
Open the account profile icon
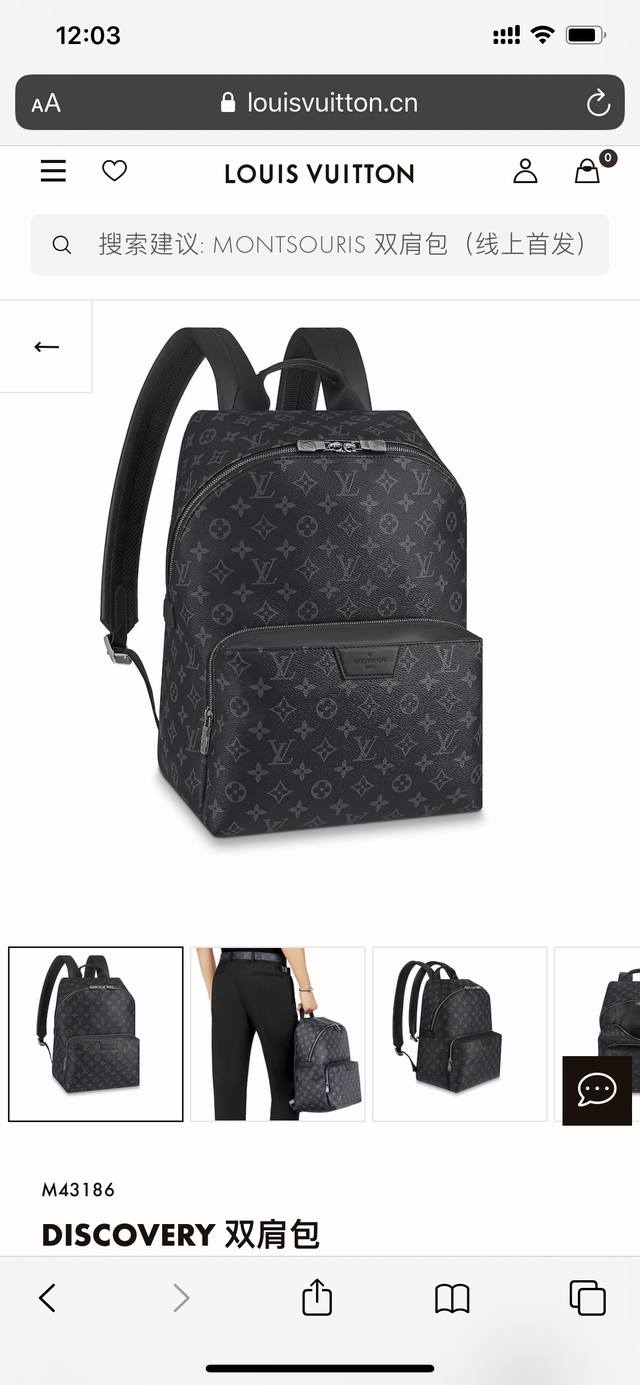(x=525, y=172)
